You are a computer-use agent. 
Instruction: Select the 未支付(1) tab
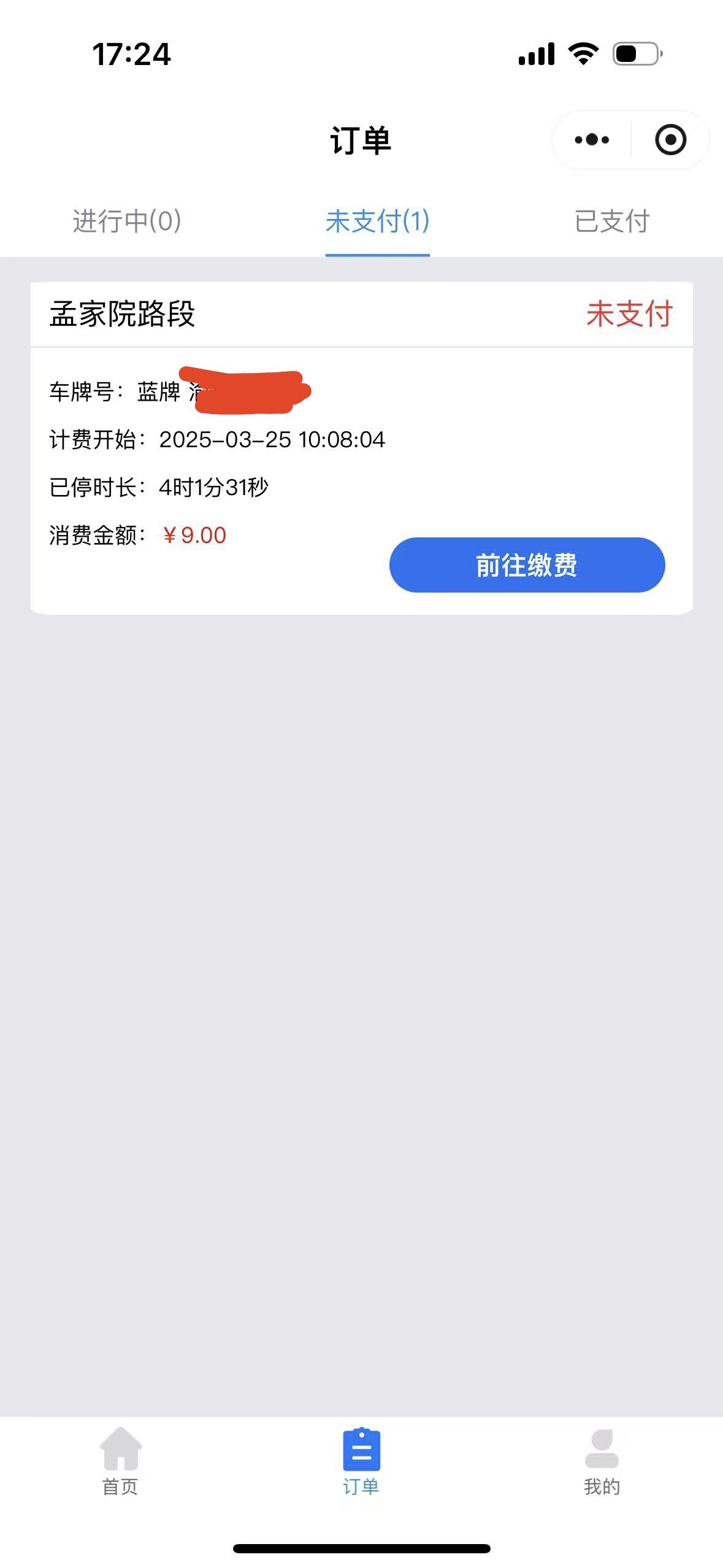coord(377,221)
